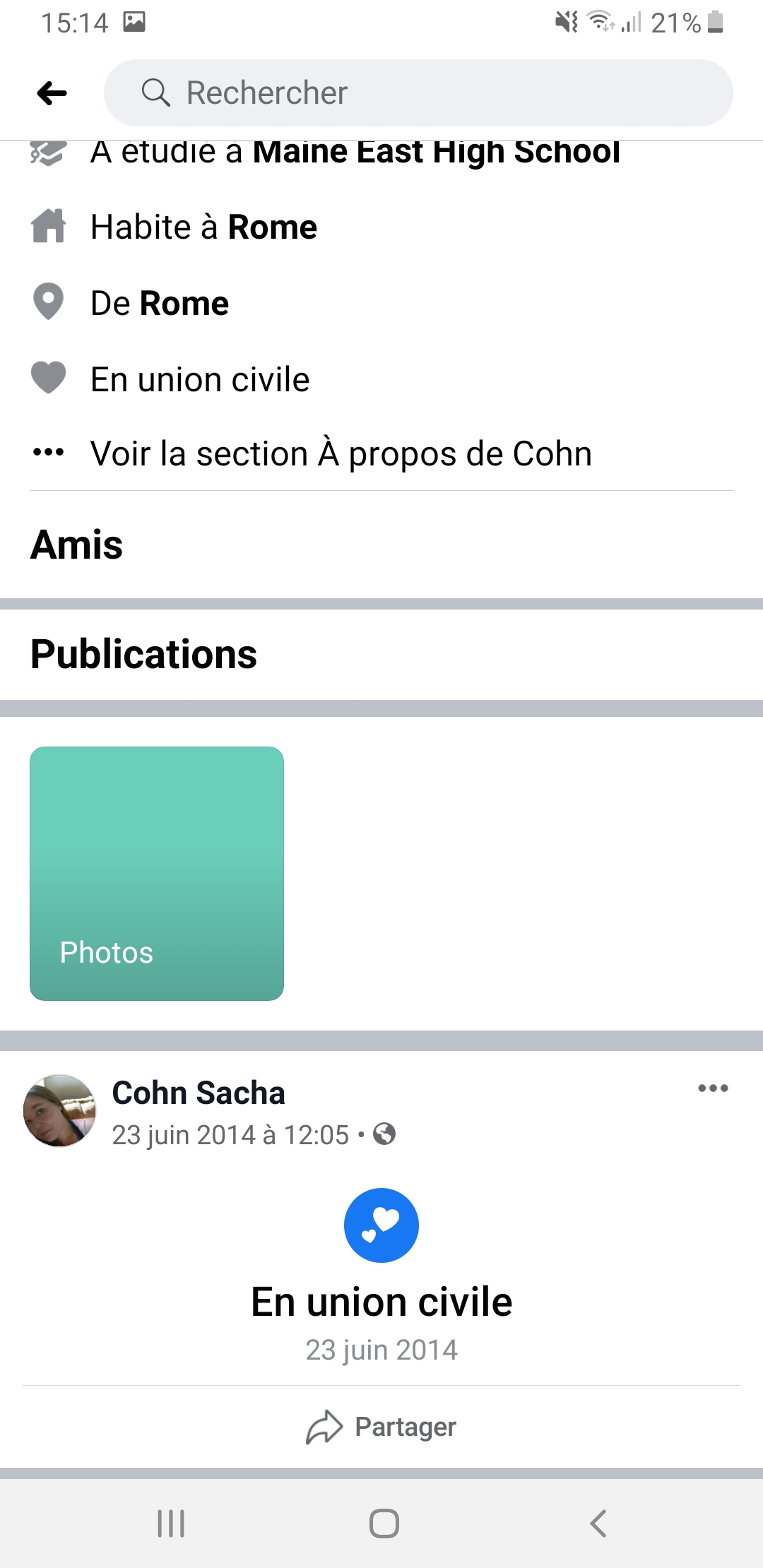Open the De Rome hometown
The height and width of the screenshot is (1568, 763).
click(184, 304)
